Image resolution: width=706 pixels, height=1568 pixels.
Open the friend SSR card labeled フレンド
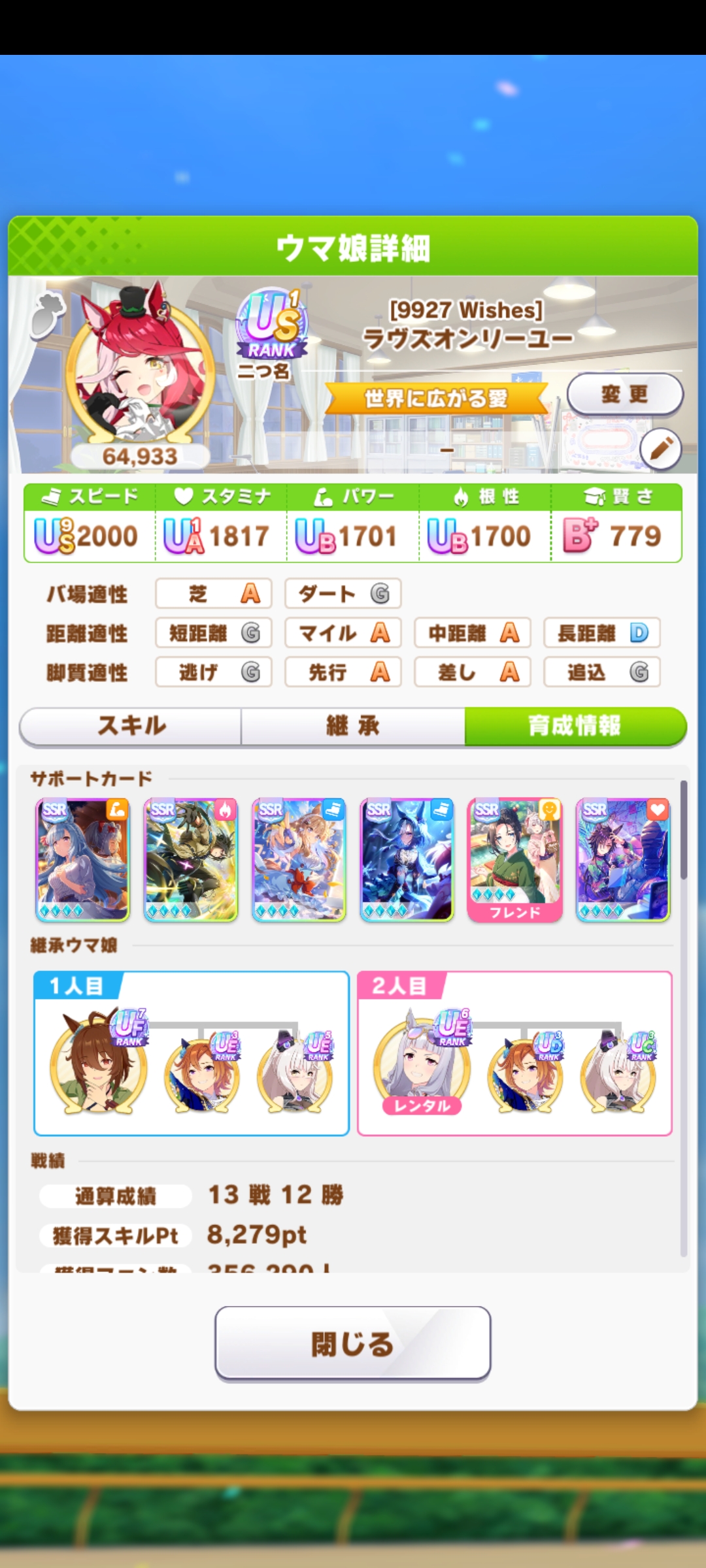click(x=515, y=859)
